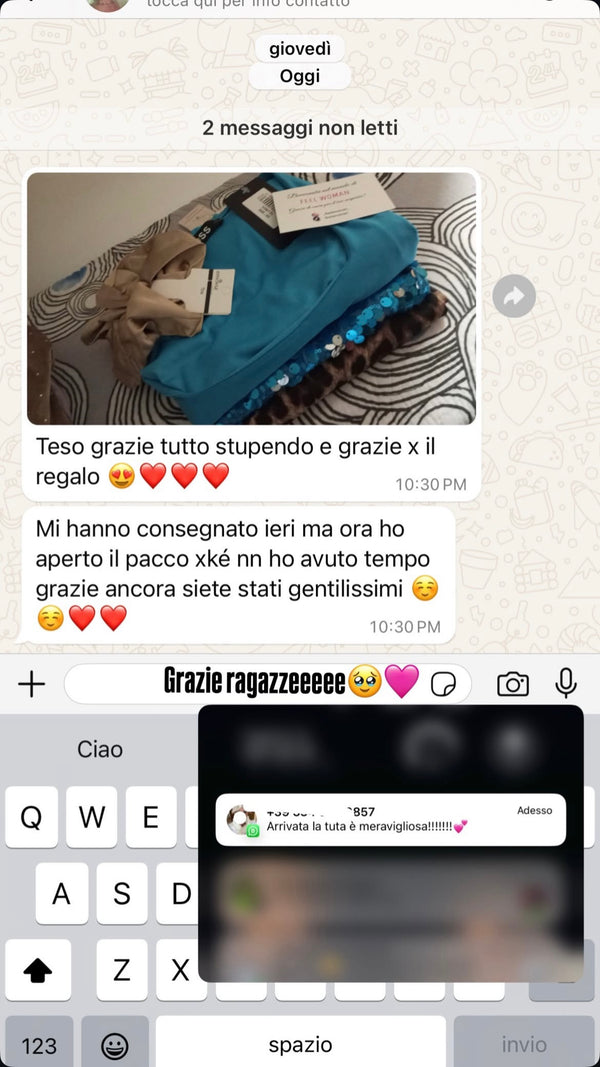This screenshot has height=1067, width=600.
Task: Record a voice message with the microphone
Action: click(x=566, y=683)
